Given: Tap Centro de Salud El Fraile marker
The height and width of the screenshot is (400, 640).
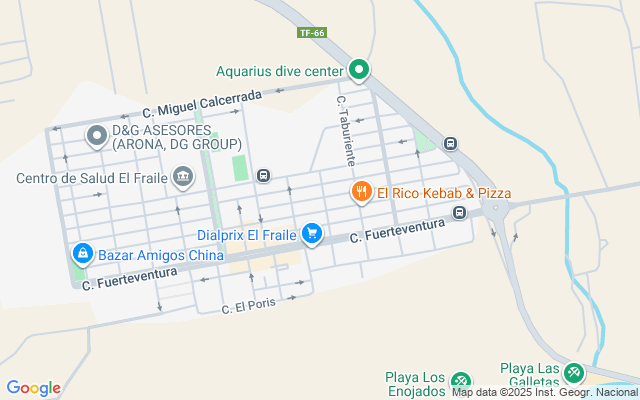Looking at the screenshot, I should coord(183,179).
